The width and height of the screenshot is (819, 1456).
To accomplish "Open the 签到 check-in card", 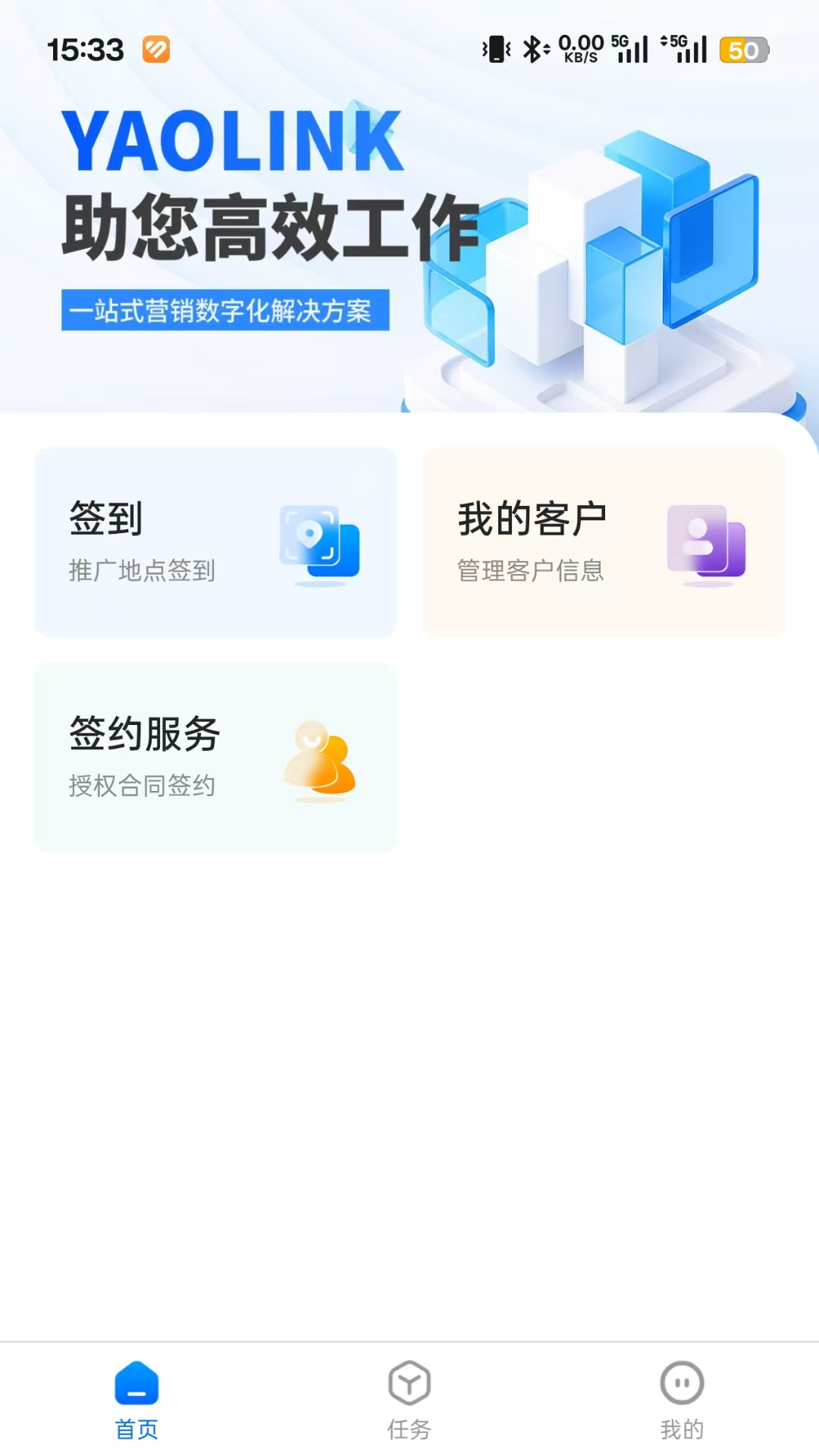I will tap(215, 541).
